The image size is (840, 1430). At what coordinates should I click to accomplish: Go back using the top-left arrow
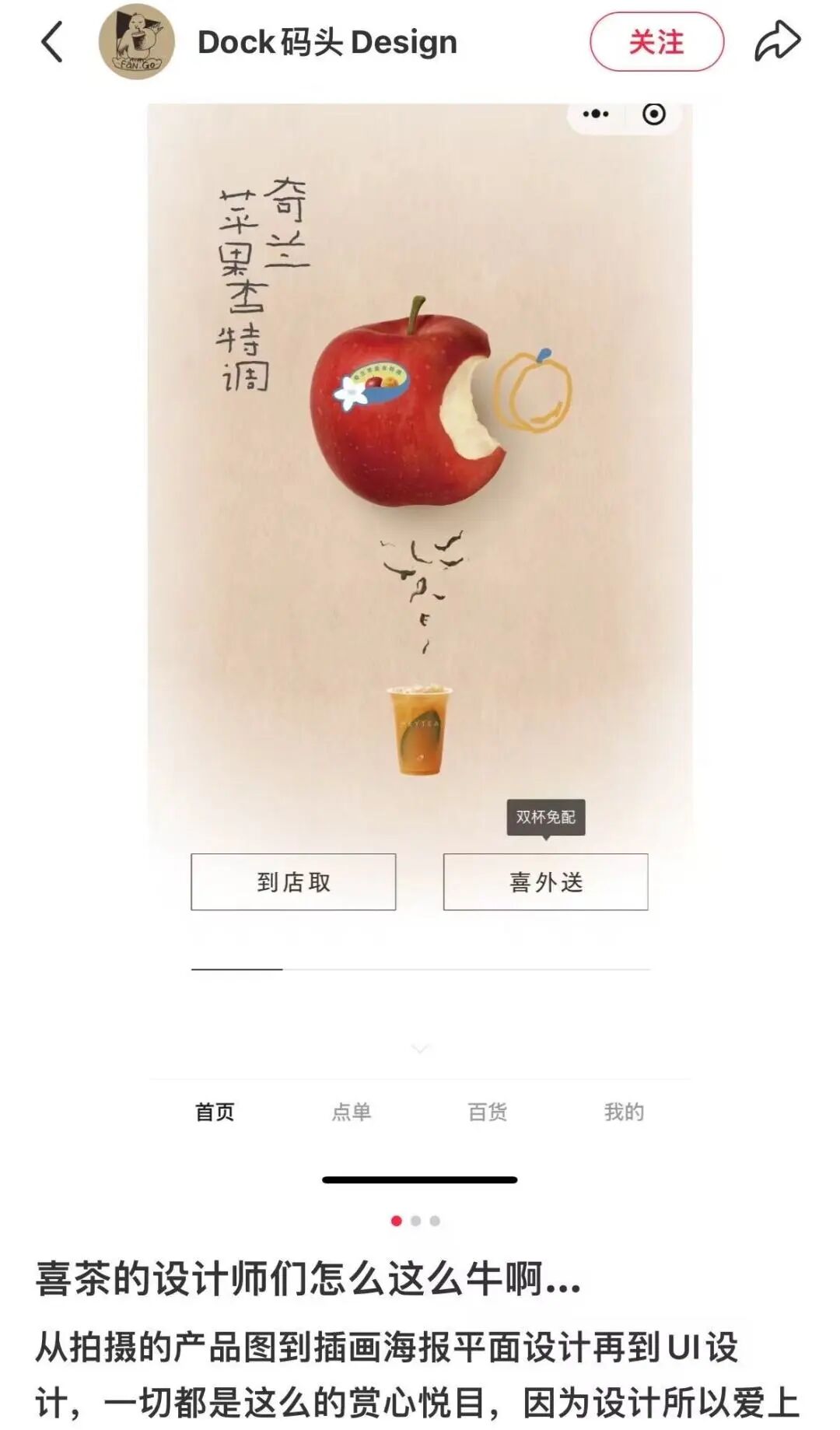tap(52, 42)
